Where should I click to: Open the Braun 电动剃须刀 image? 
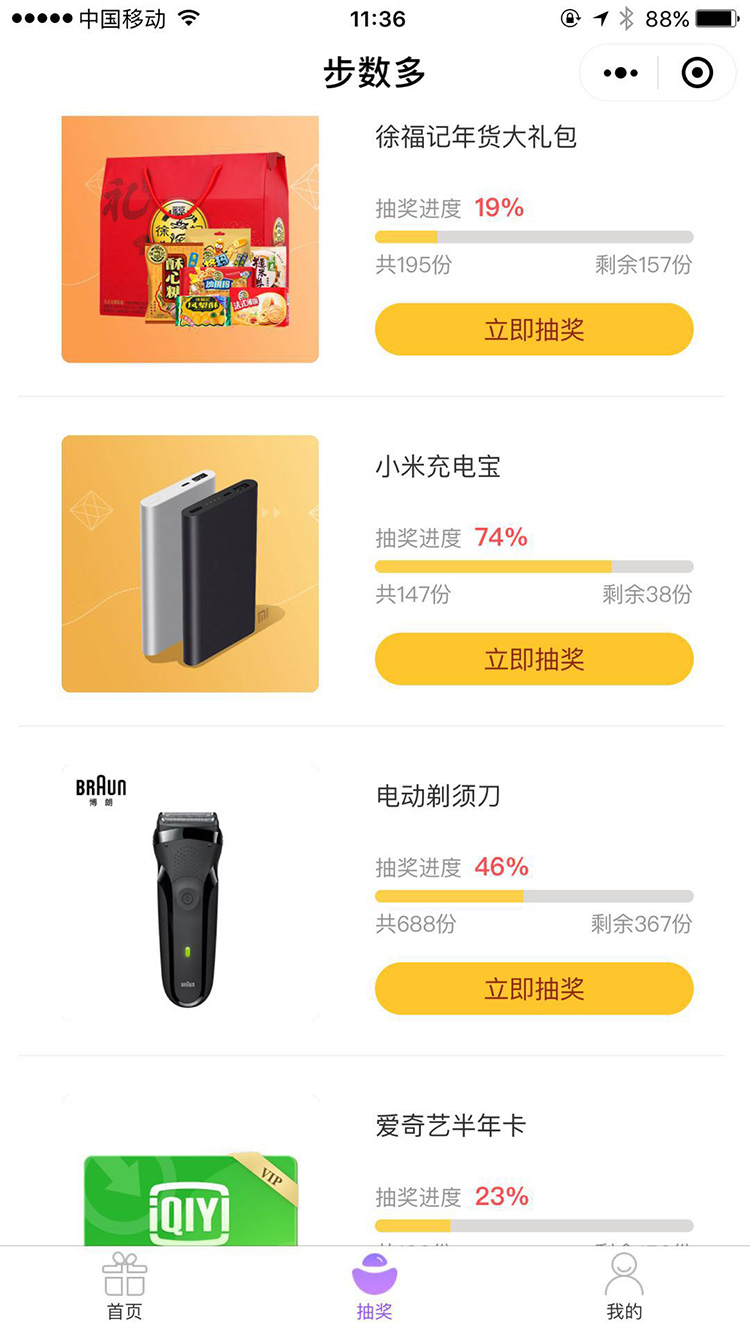(190, 893)
